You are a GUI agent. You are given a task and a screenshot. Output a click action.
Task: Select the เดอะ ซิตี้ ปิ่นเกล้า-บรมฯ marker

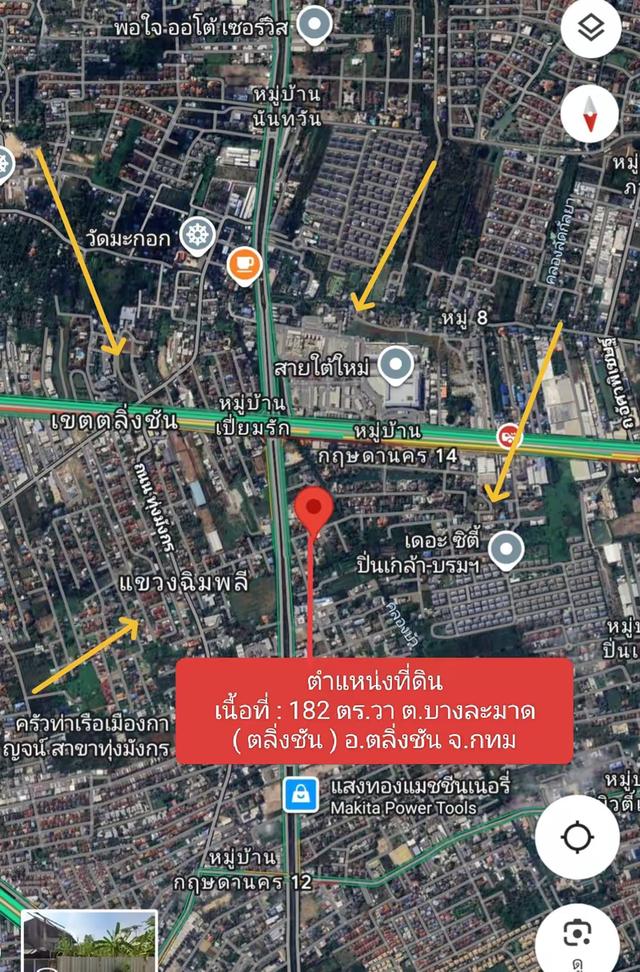[509, 548]
